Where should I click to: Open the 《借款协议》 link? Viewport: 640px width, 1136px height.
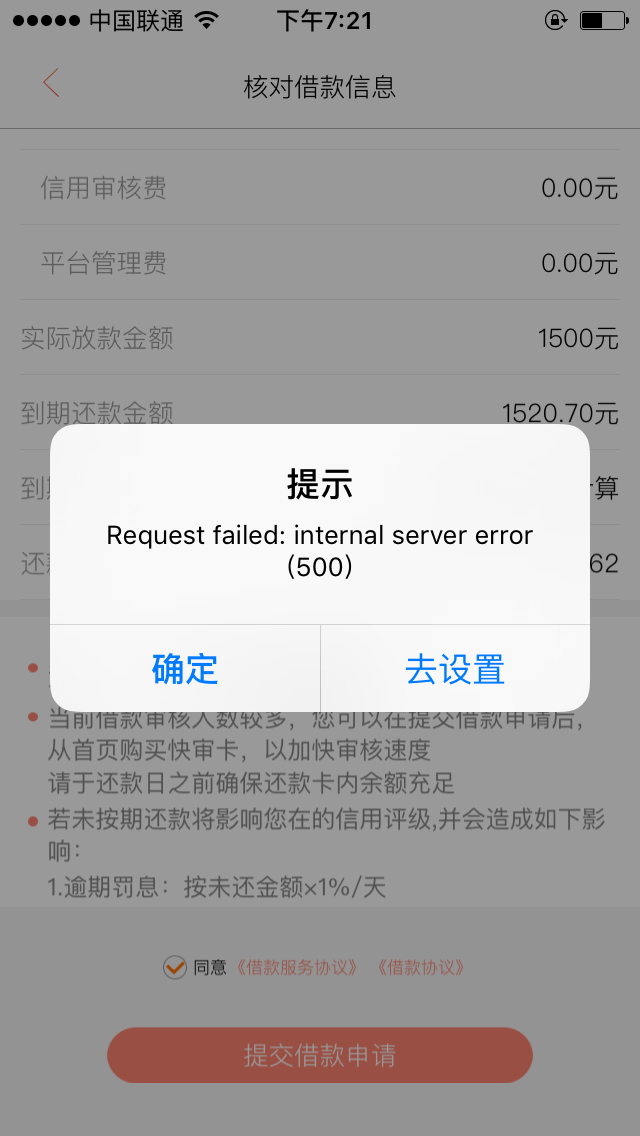tap(420, 967)
